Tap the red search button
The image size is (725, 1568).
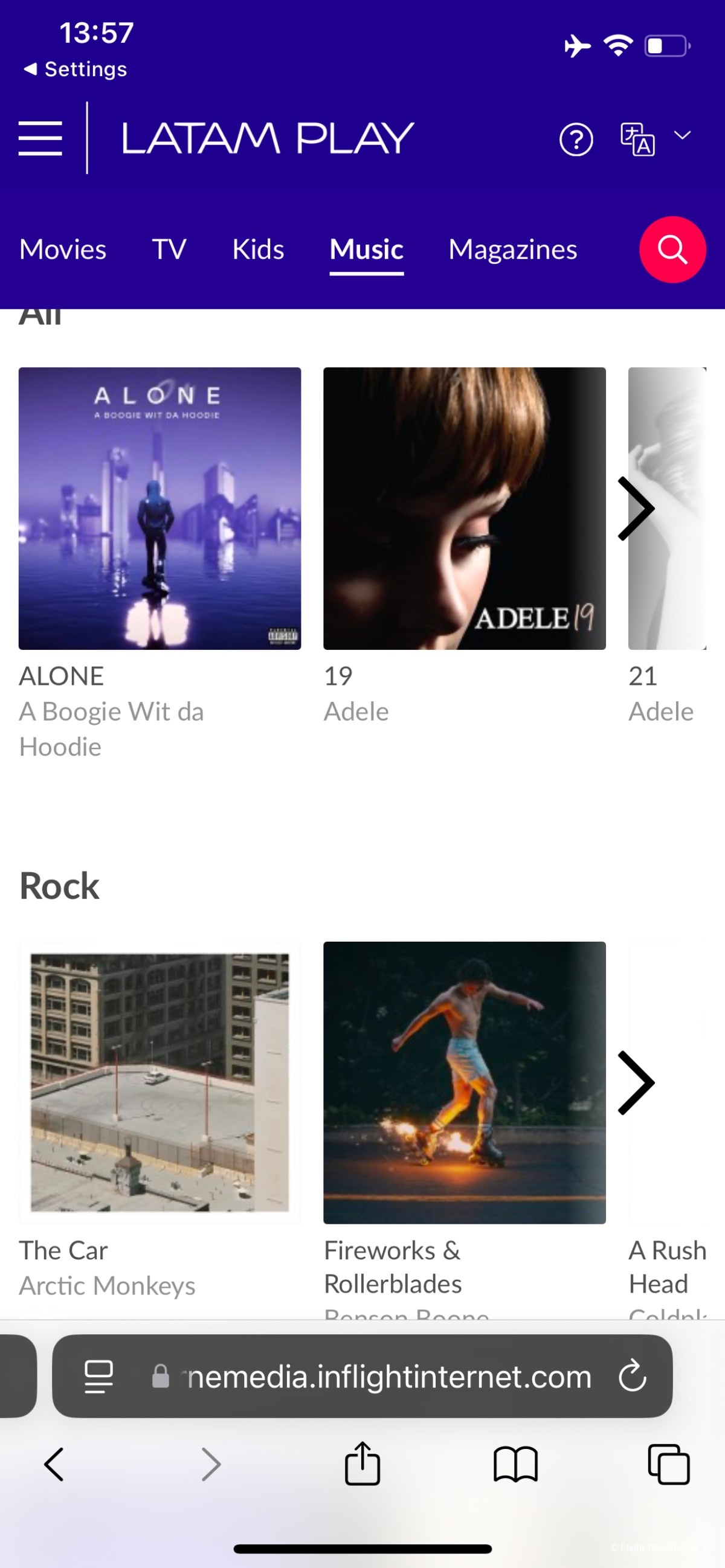[672, 249]
